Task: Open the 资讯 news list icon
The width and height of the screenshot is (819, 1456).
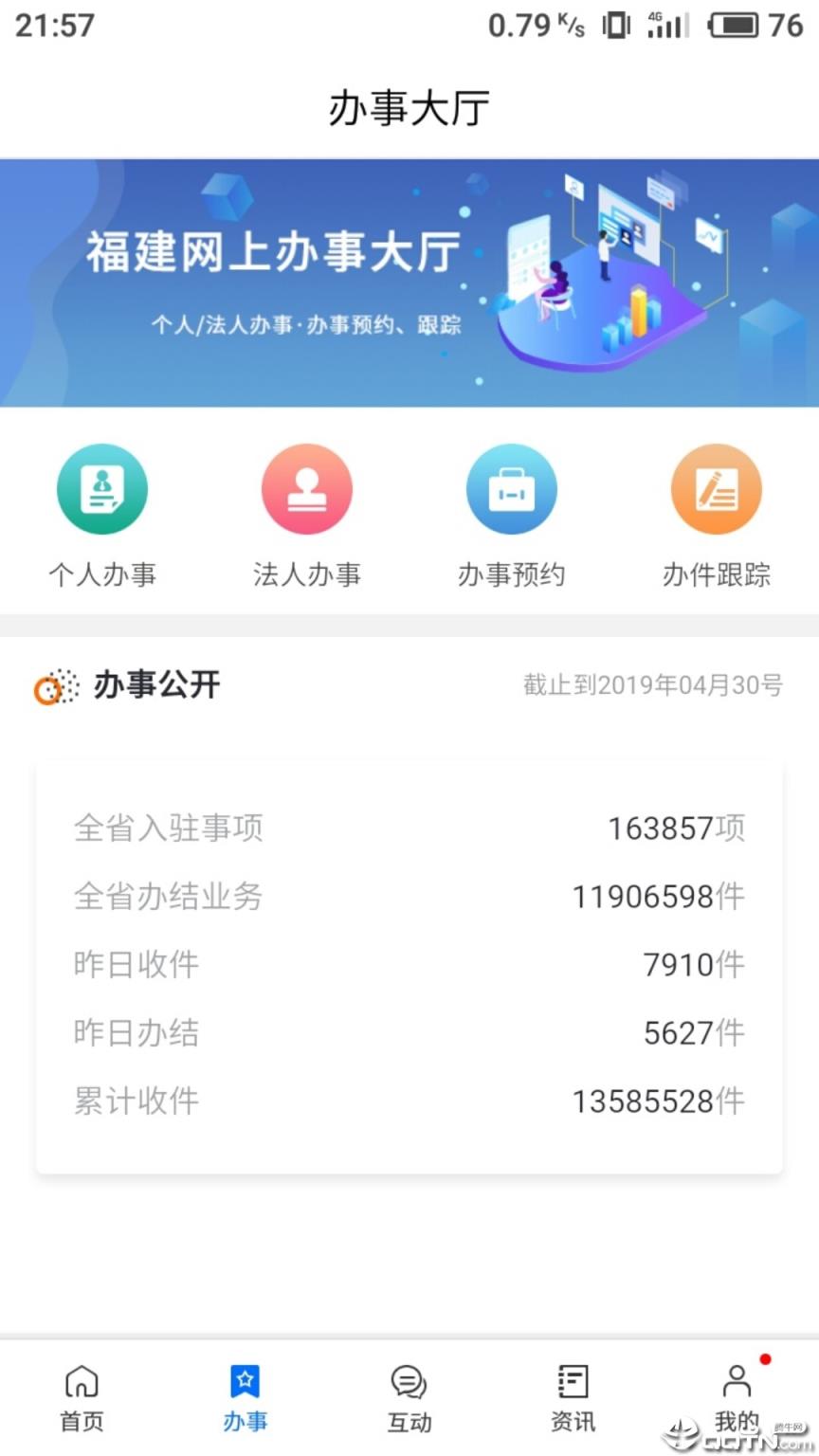Action: [573, 1384]
